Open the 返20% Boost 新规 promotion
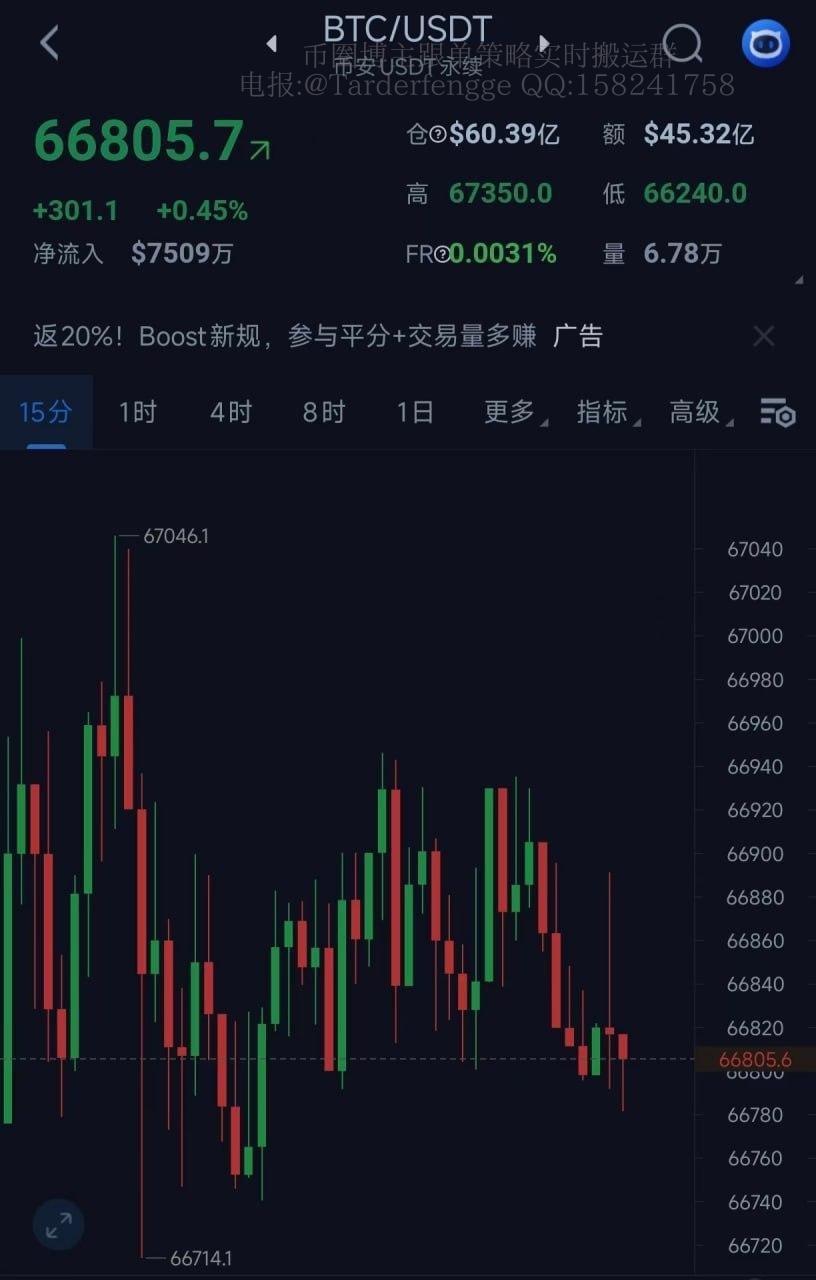Screen dimensions: 816x1280 (x=300, y=336)
